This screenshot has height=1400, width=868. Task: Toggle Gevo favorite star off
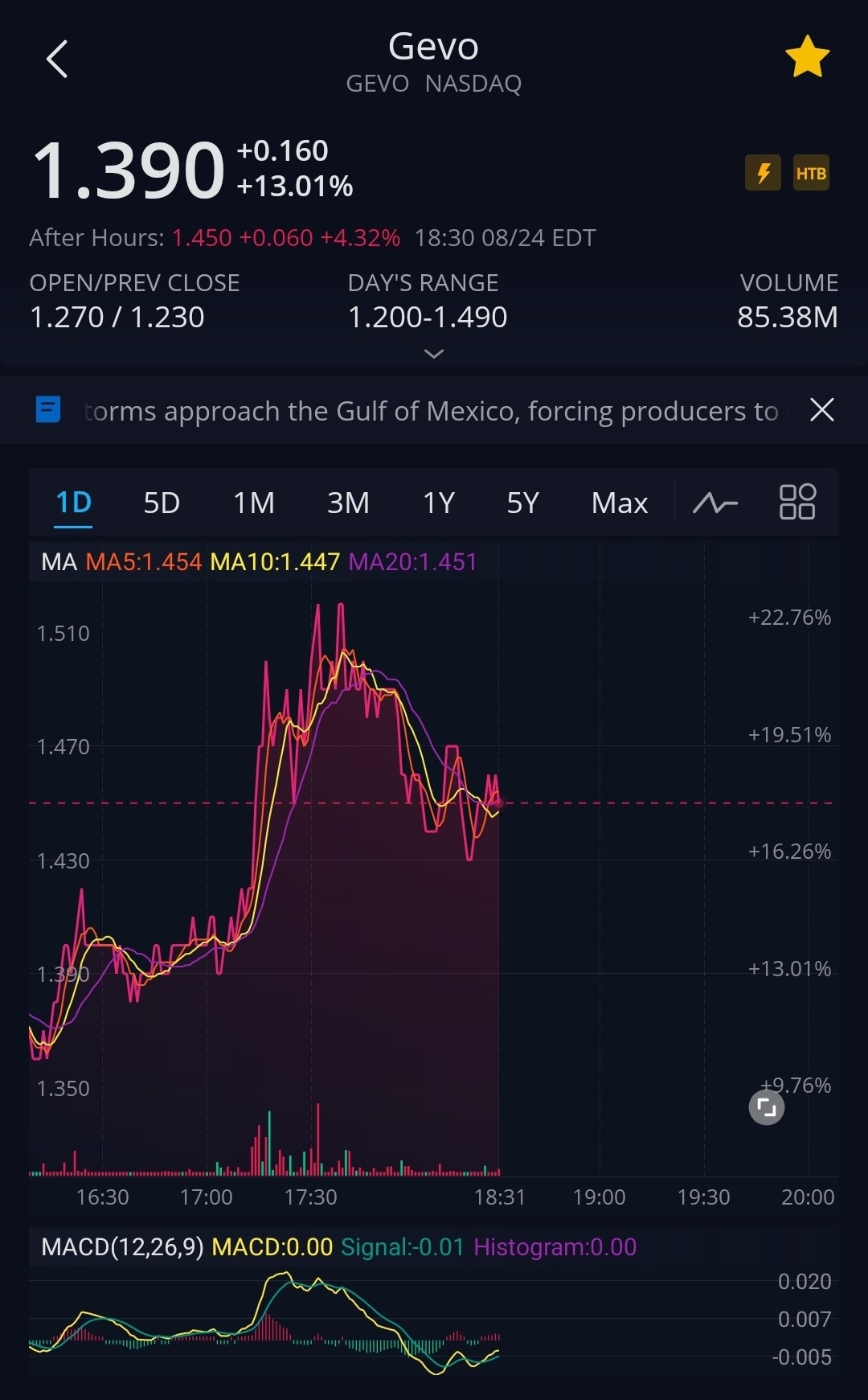pyautogui.click(x=808, y=56)
